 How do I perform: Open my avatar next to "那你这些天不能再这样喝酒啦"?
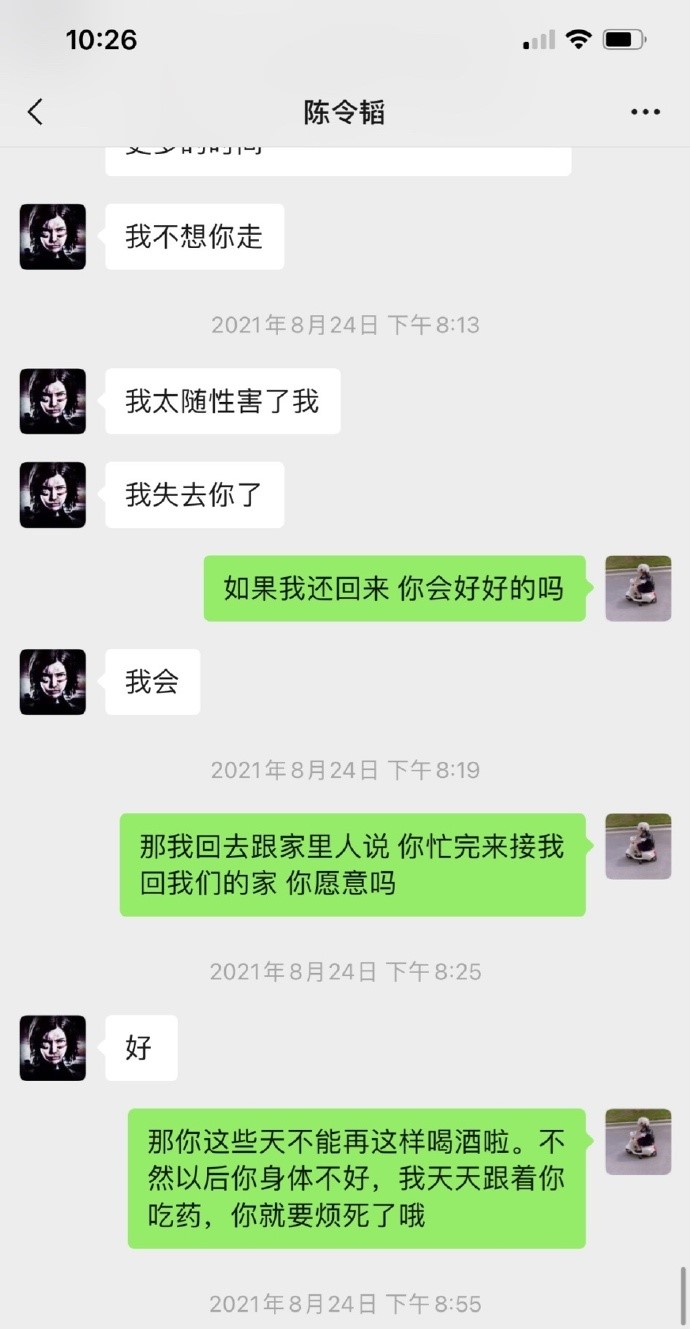(638, 1141)
